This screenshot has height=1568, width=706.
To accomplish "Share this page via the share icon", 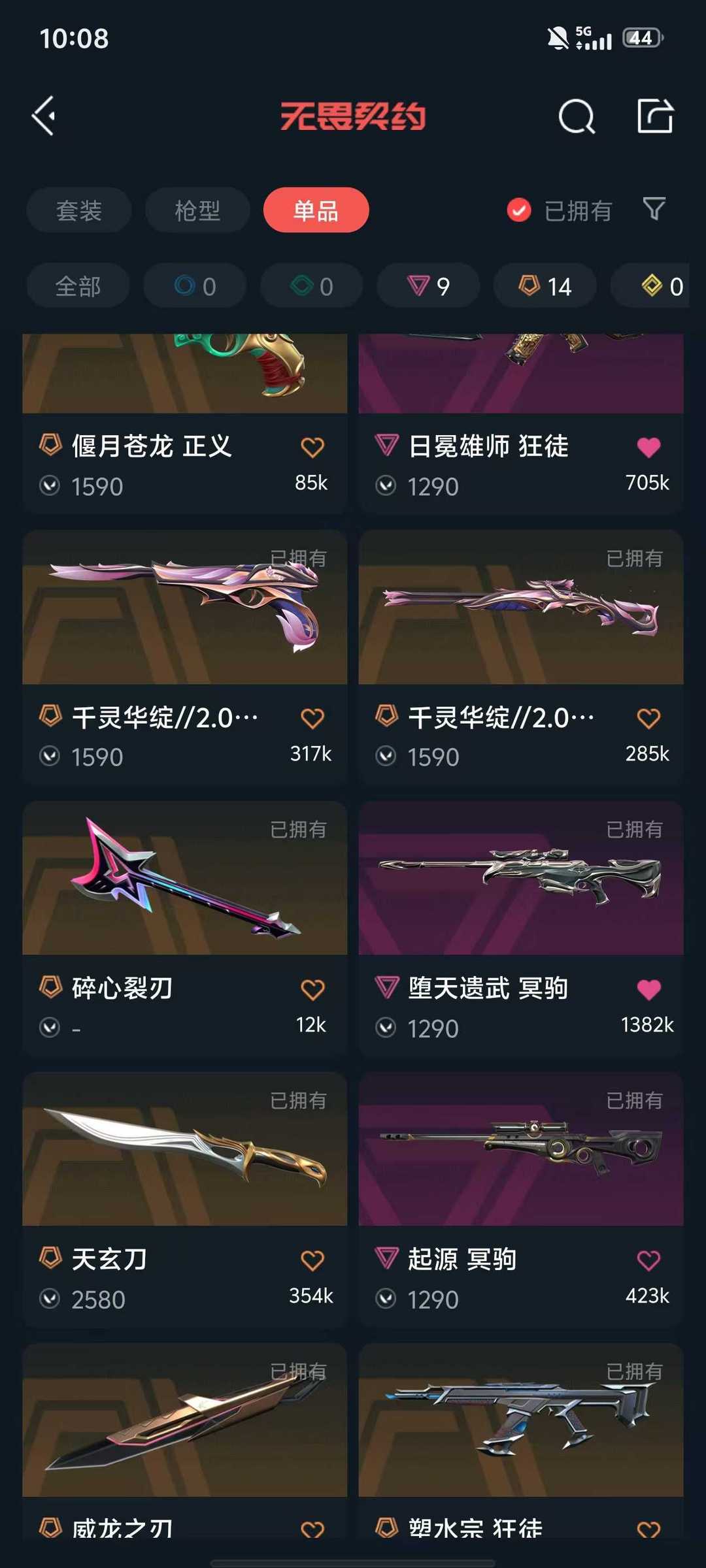I will tap(655, 116).
